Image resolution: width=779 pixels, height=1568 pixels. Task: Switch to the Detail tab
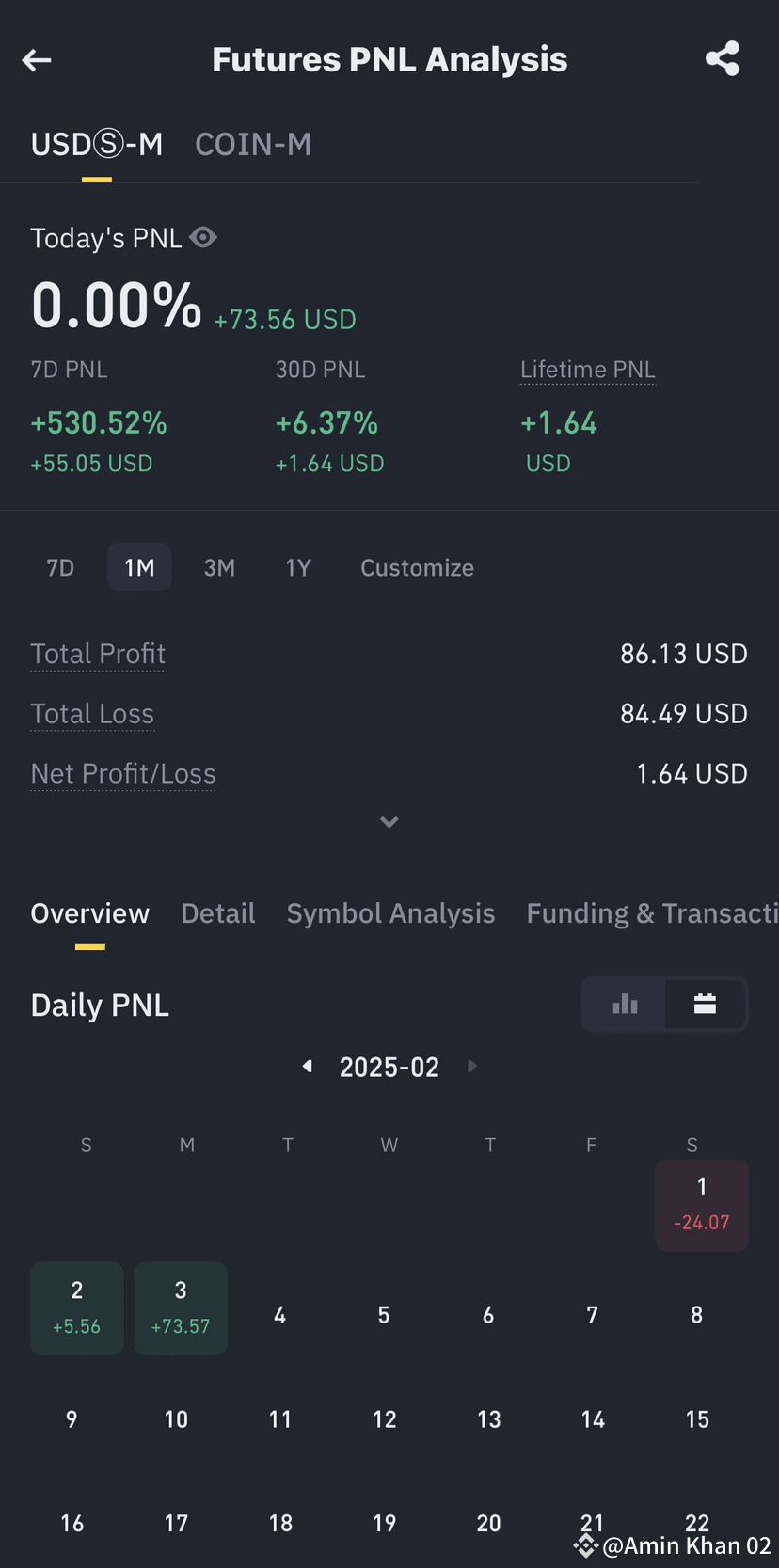(218, 913)
